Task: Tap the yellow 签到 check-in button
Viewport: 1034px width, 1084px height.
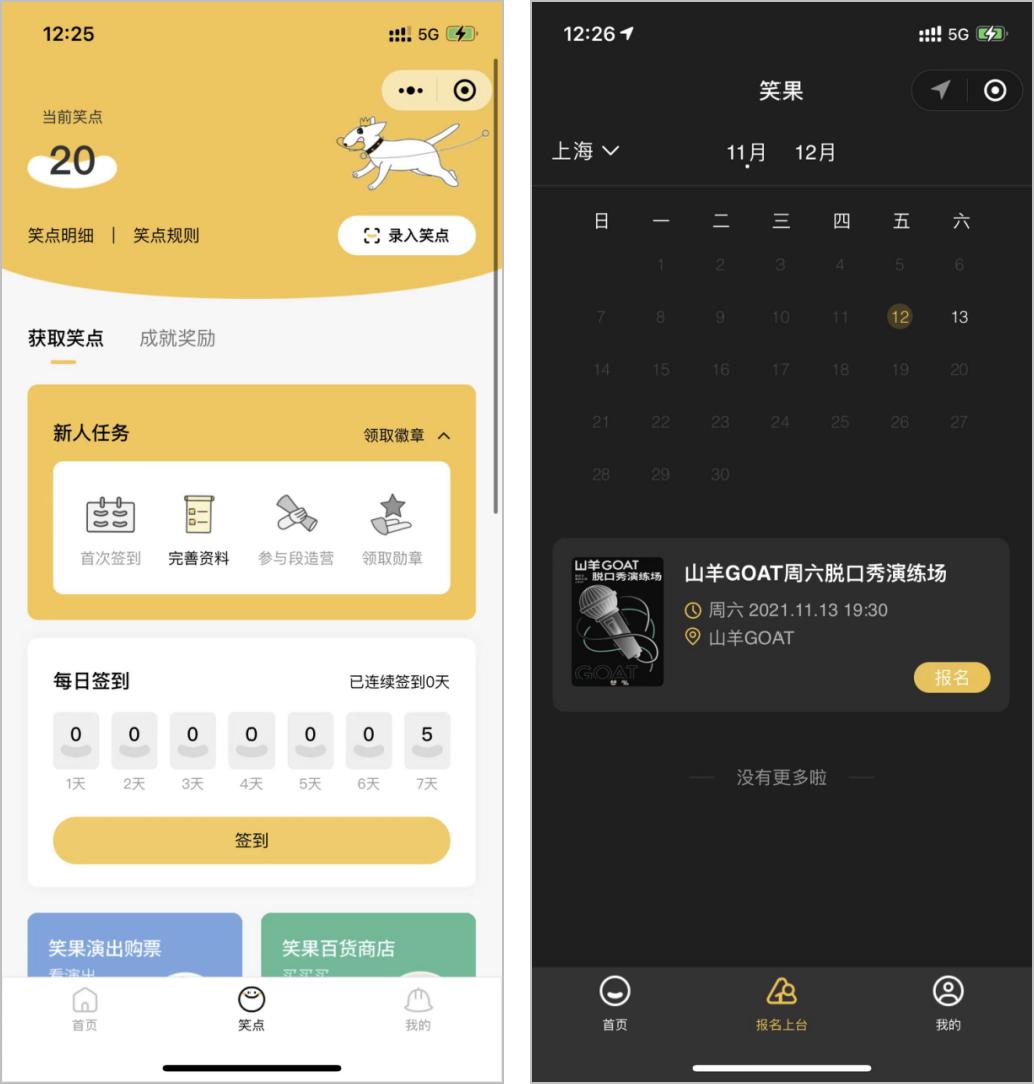Action: (251, 840)
